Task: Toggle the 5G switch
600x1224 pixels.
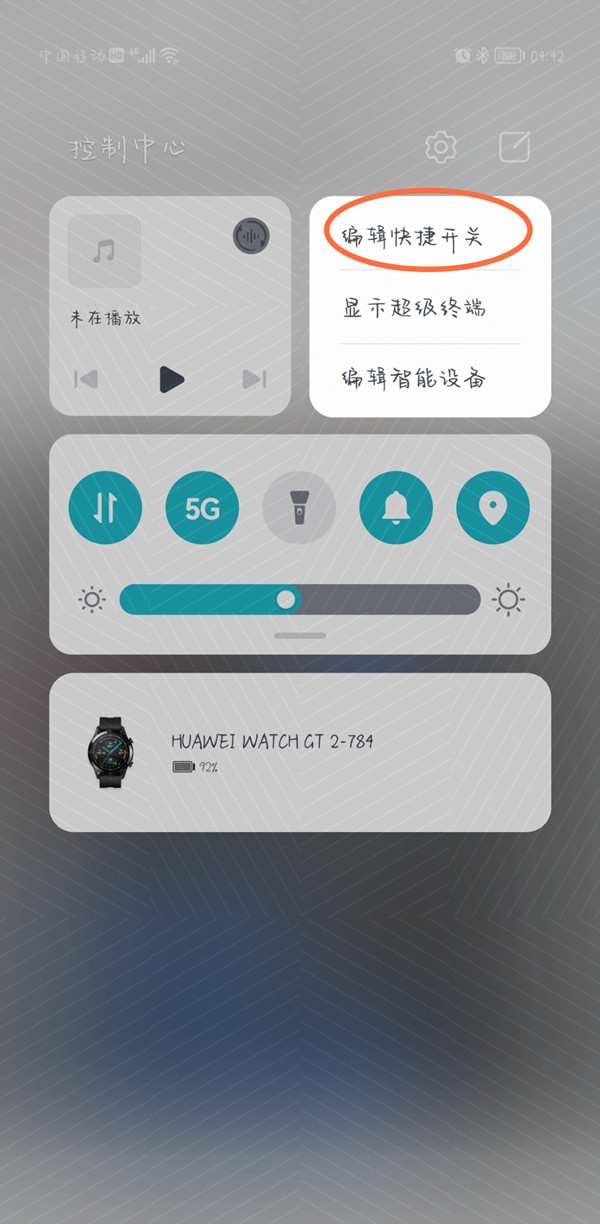Action: [202, 508]
